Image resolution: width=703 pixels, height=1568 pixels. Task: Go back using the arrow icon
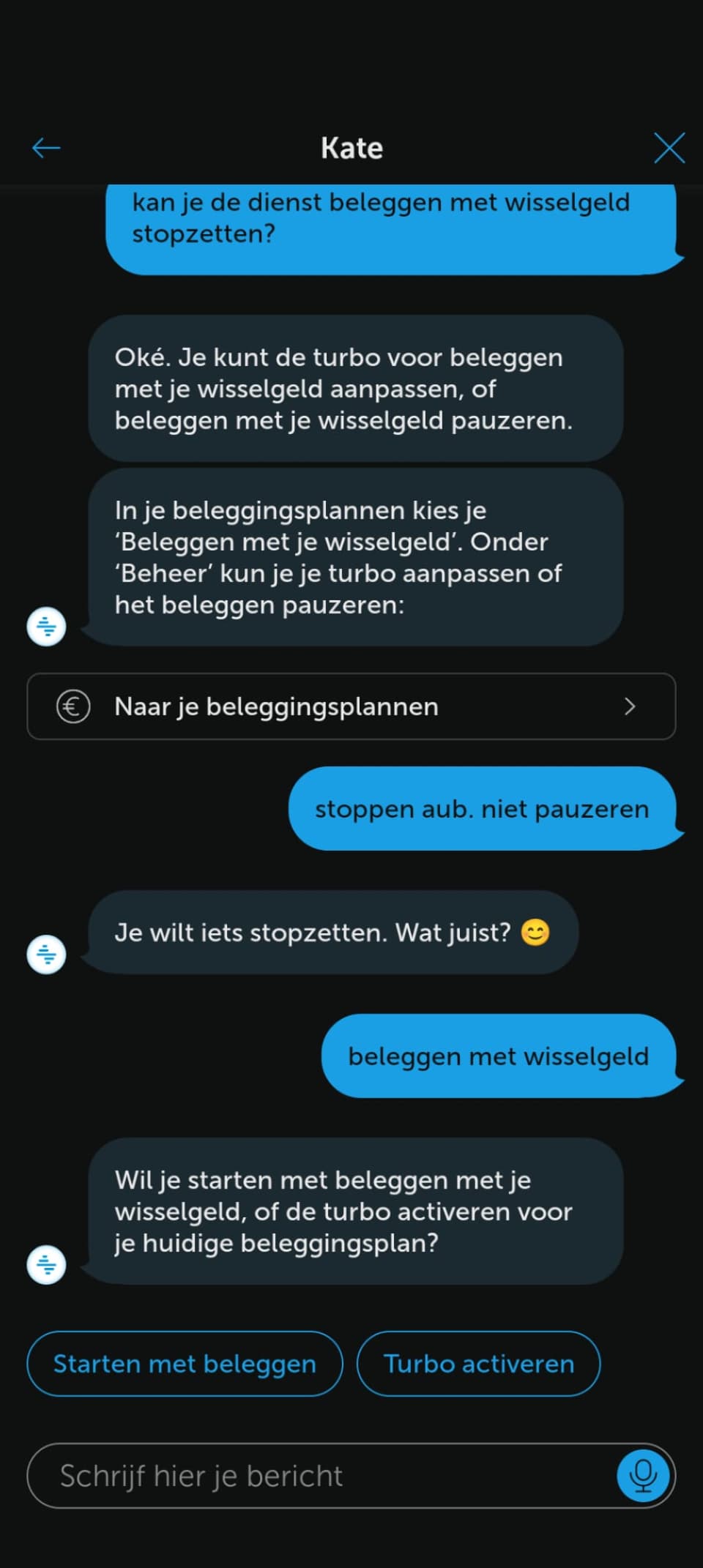point(46,148)
